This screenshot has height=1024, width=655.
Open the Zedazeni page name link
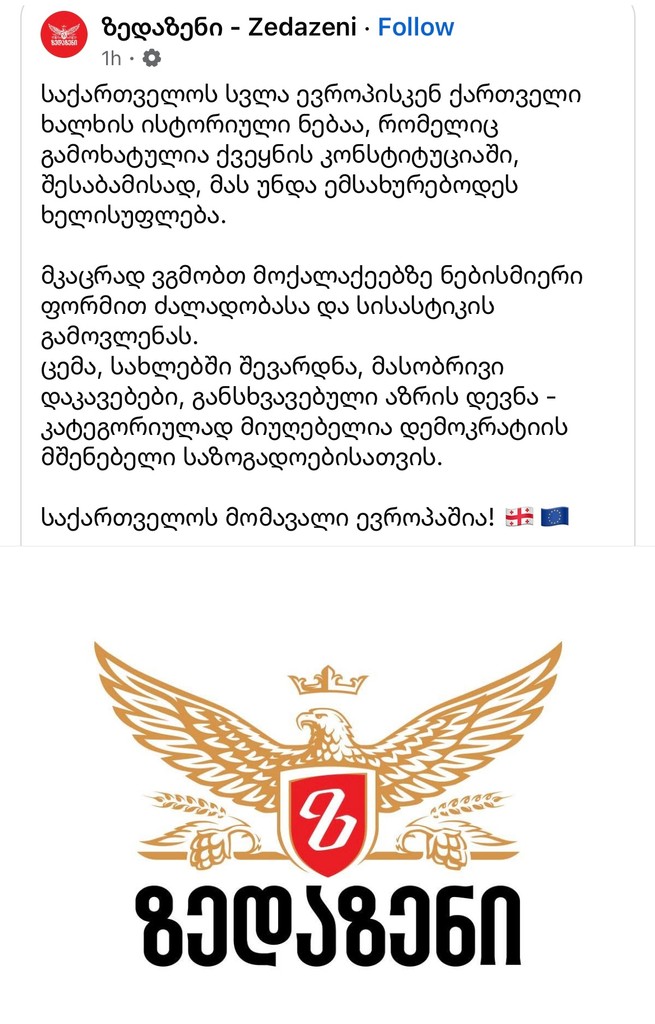[x=228, y=27]
